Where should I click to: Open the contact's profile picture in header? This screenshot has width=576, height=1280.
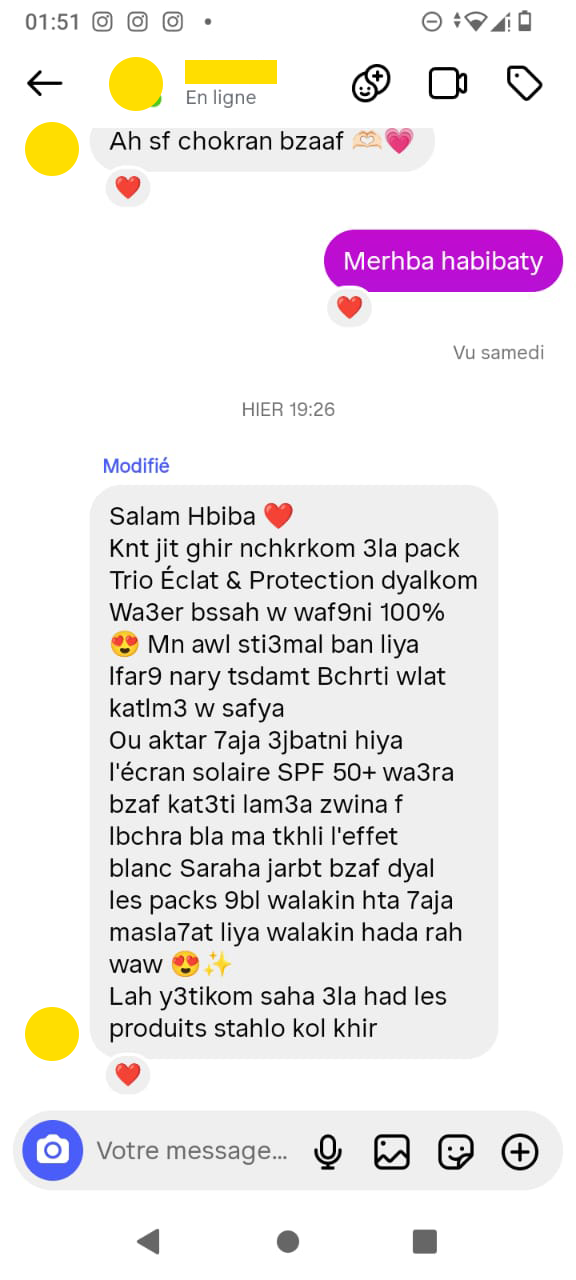pyautogui.click(x=136, y=84)
